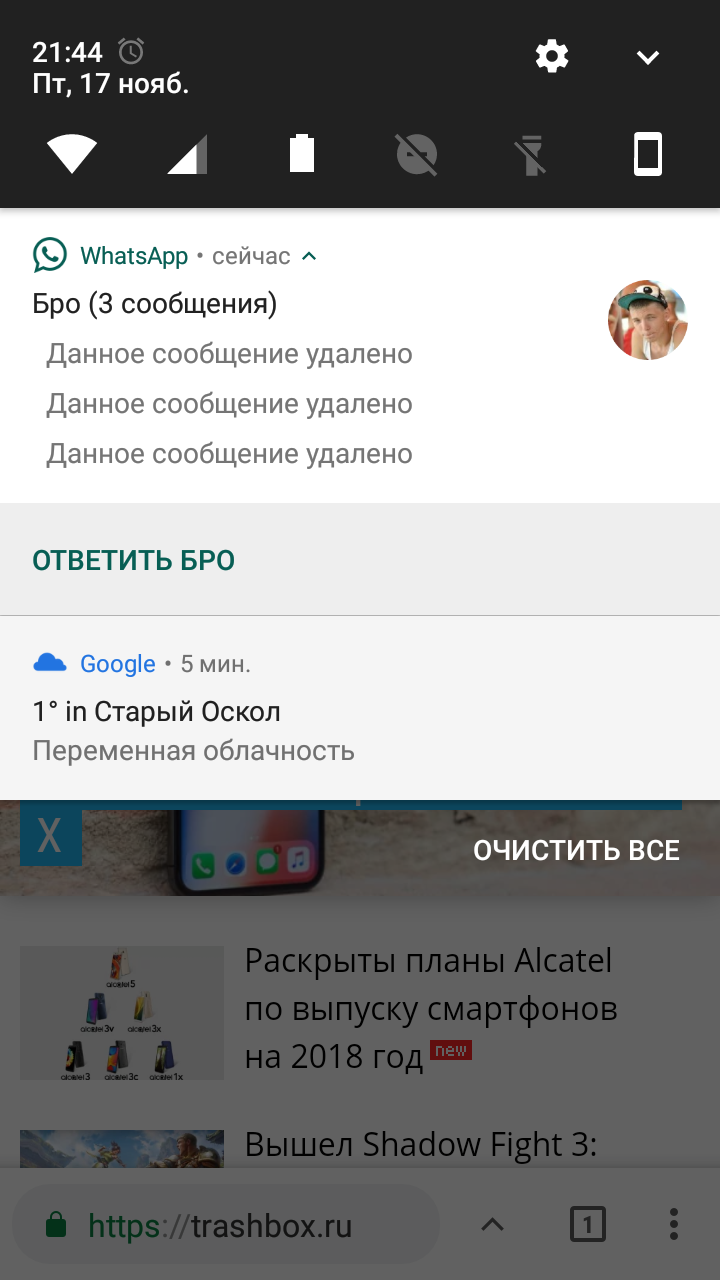720x1280 pixels.
Task: Toggle the screen auto-rotate tile
Action: 648,155
